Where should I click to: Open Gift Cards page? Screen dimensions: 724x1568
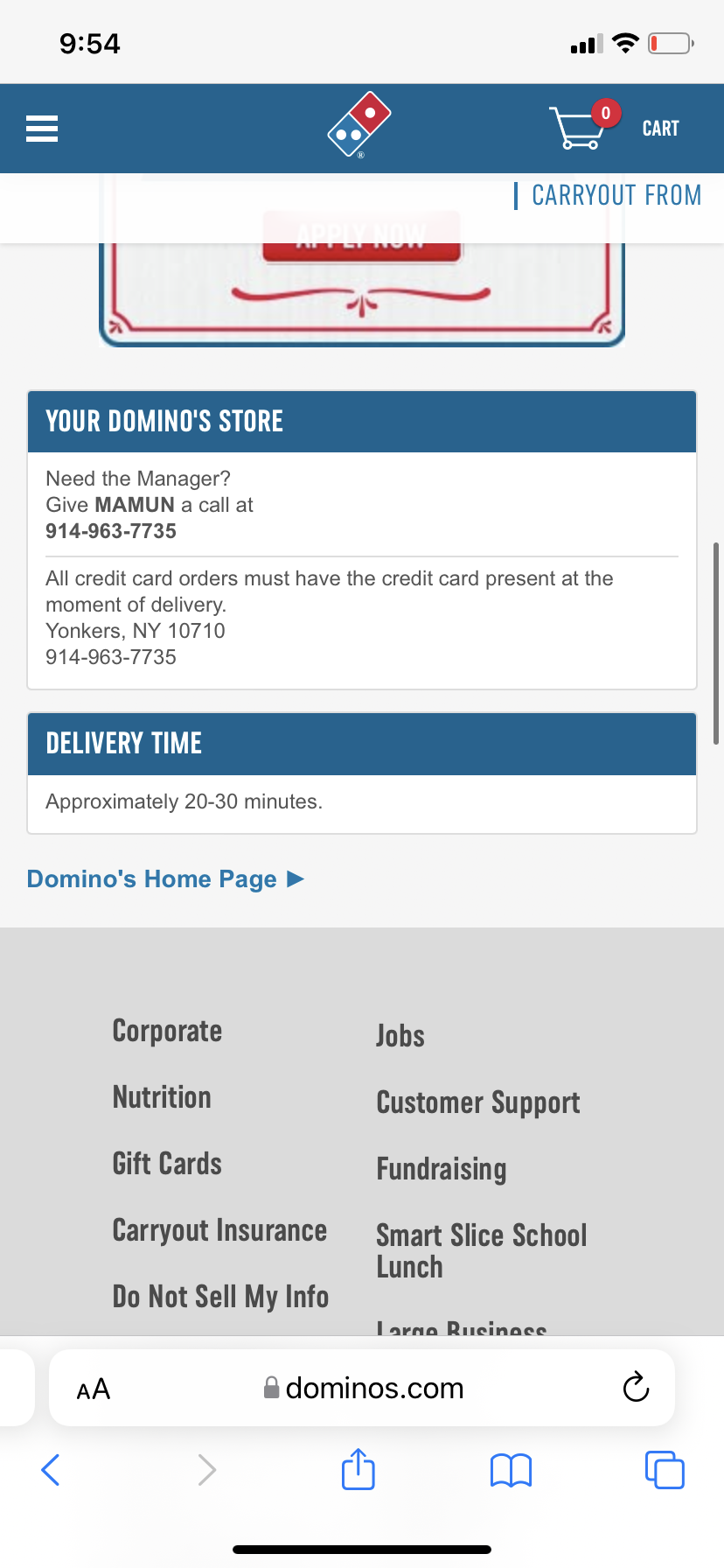pyautogui.click(x=167, y=1164)
